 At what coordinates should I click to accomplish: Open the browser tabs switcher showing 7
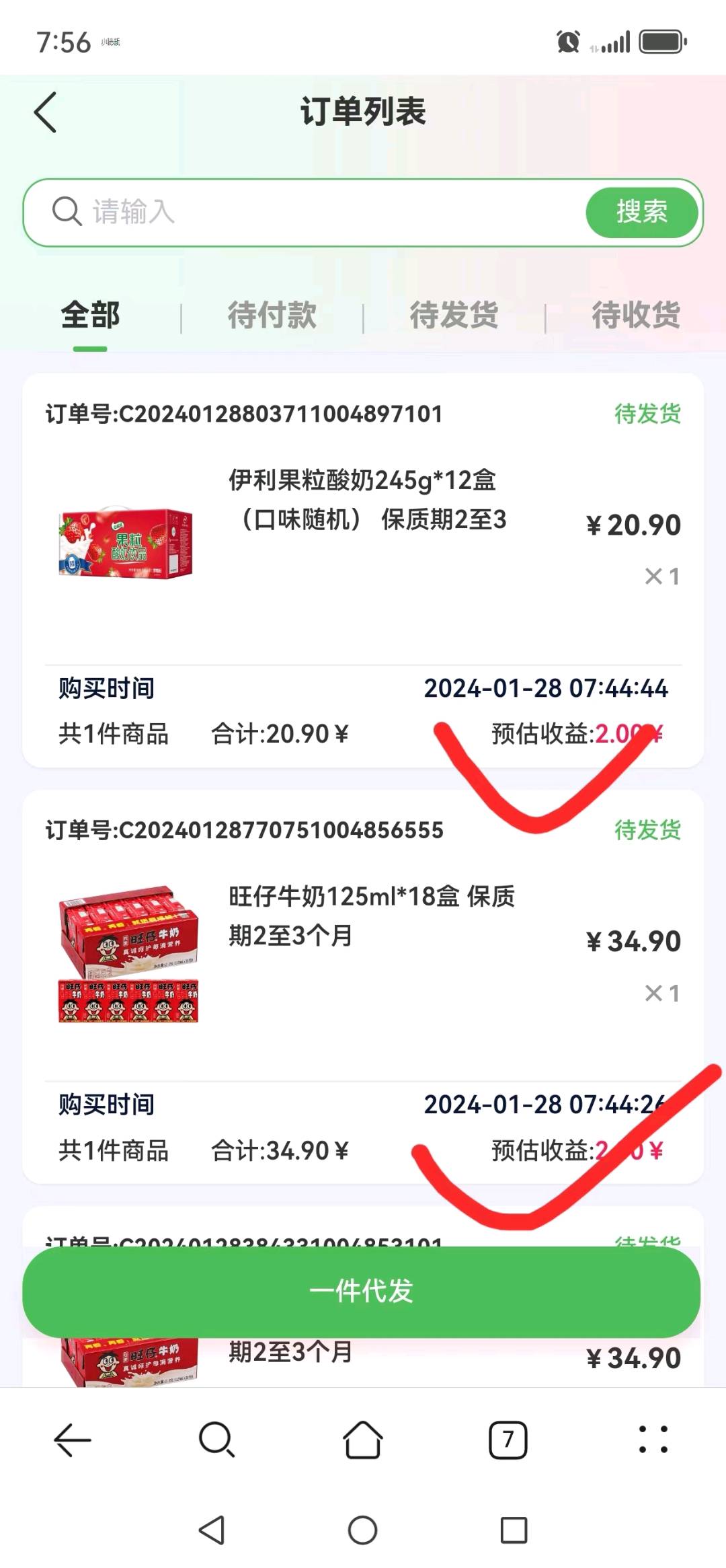[x=508, y=1440]
